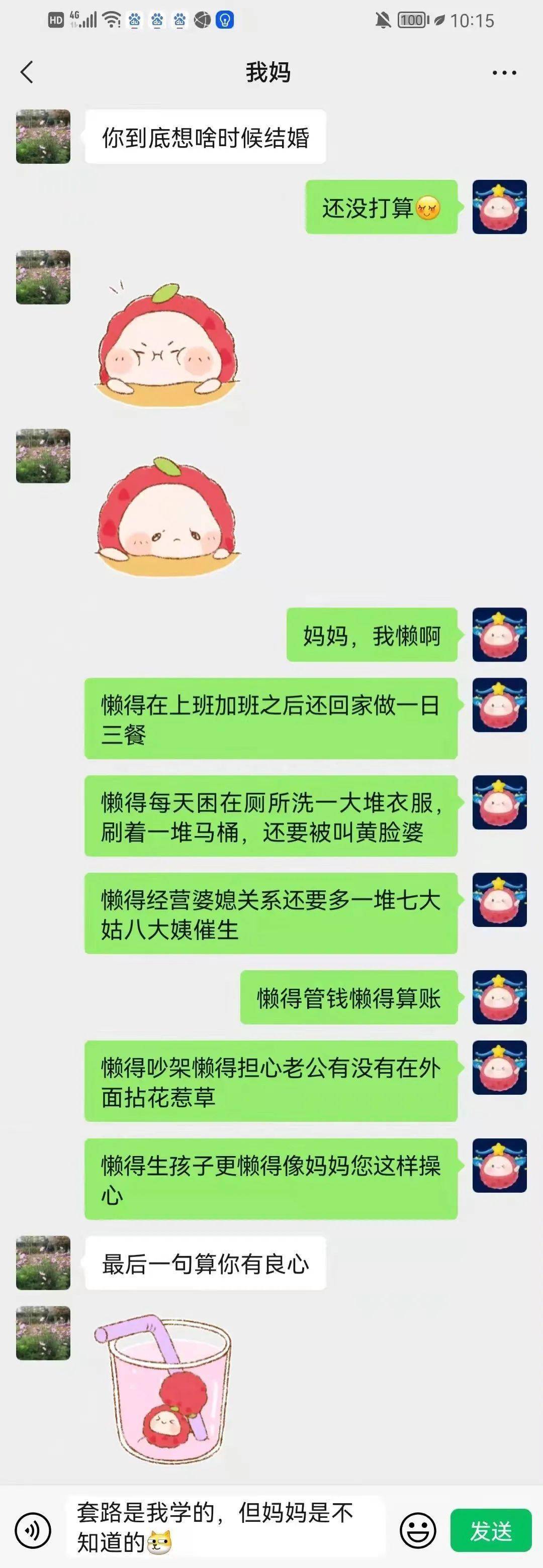This screenshot has height=1568, width=543.
Task: View the angry lychee sticker
Action: [x=167, y=344]
